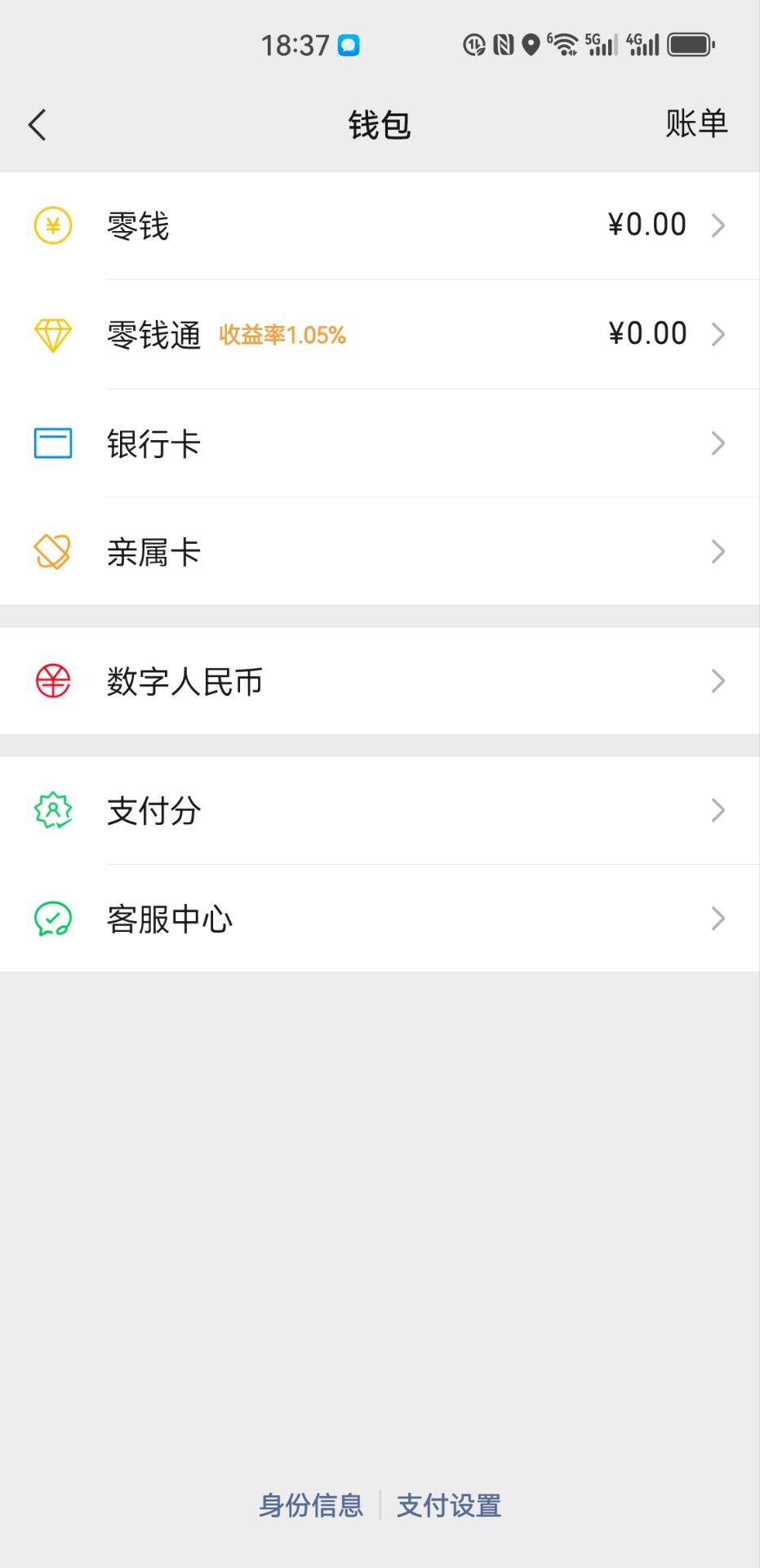The height and width of the screenshot is (1568, 760).
Task: Expand 银行卡 with the right arrow
Action: click(x=718, y=443)
